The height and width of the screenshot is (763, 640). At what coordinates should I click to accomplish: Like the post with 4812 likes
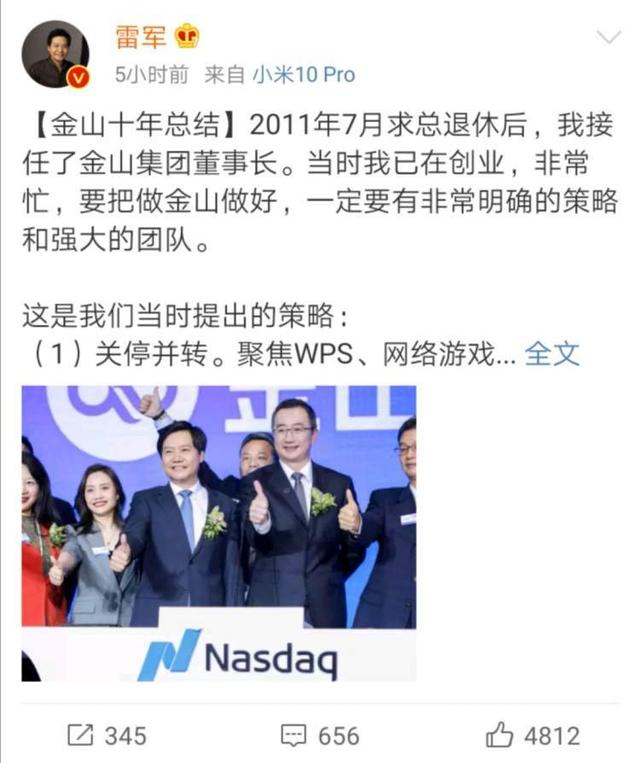[532, 736]
